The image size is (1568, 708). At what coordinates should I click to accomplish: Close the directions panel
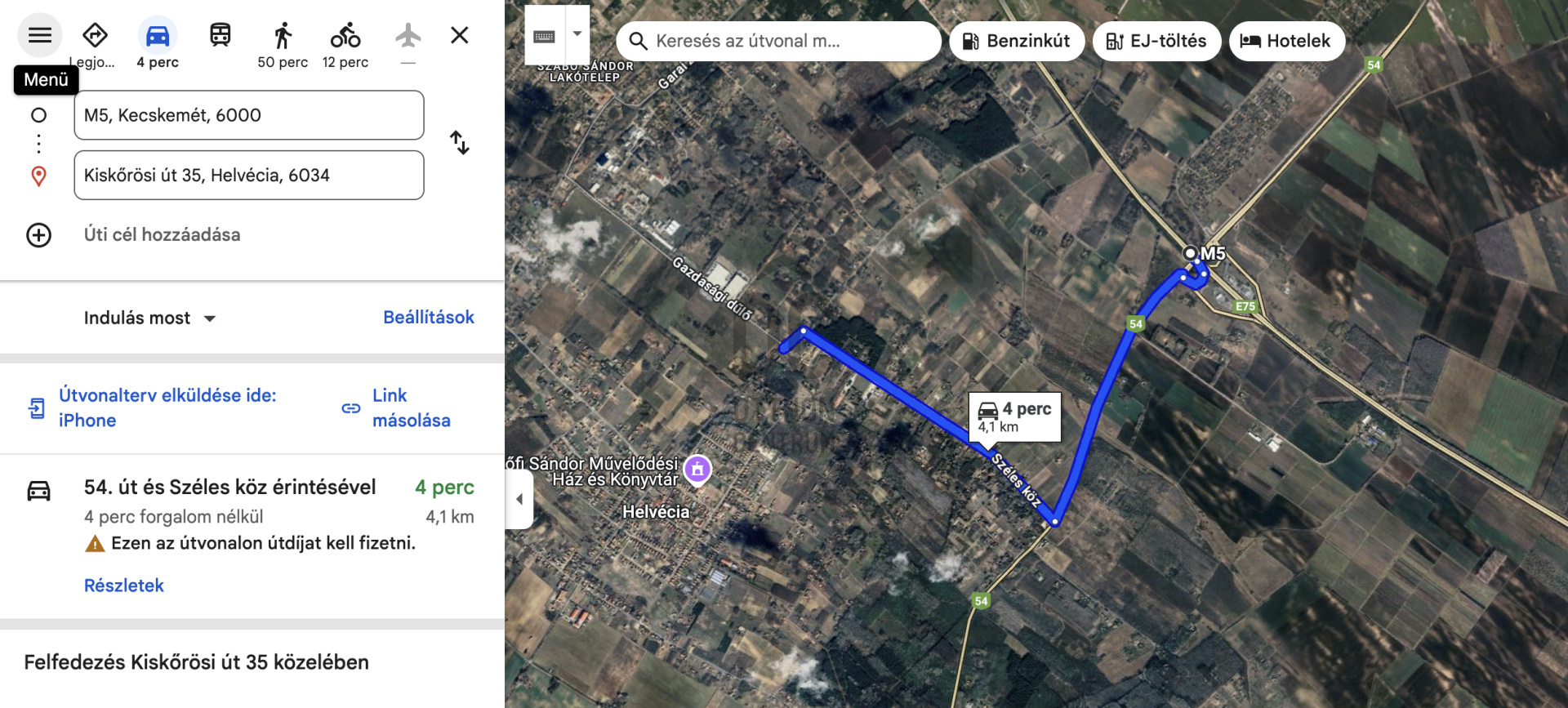tap(459, 35)
